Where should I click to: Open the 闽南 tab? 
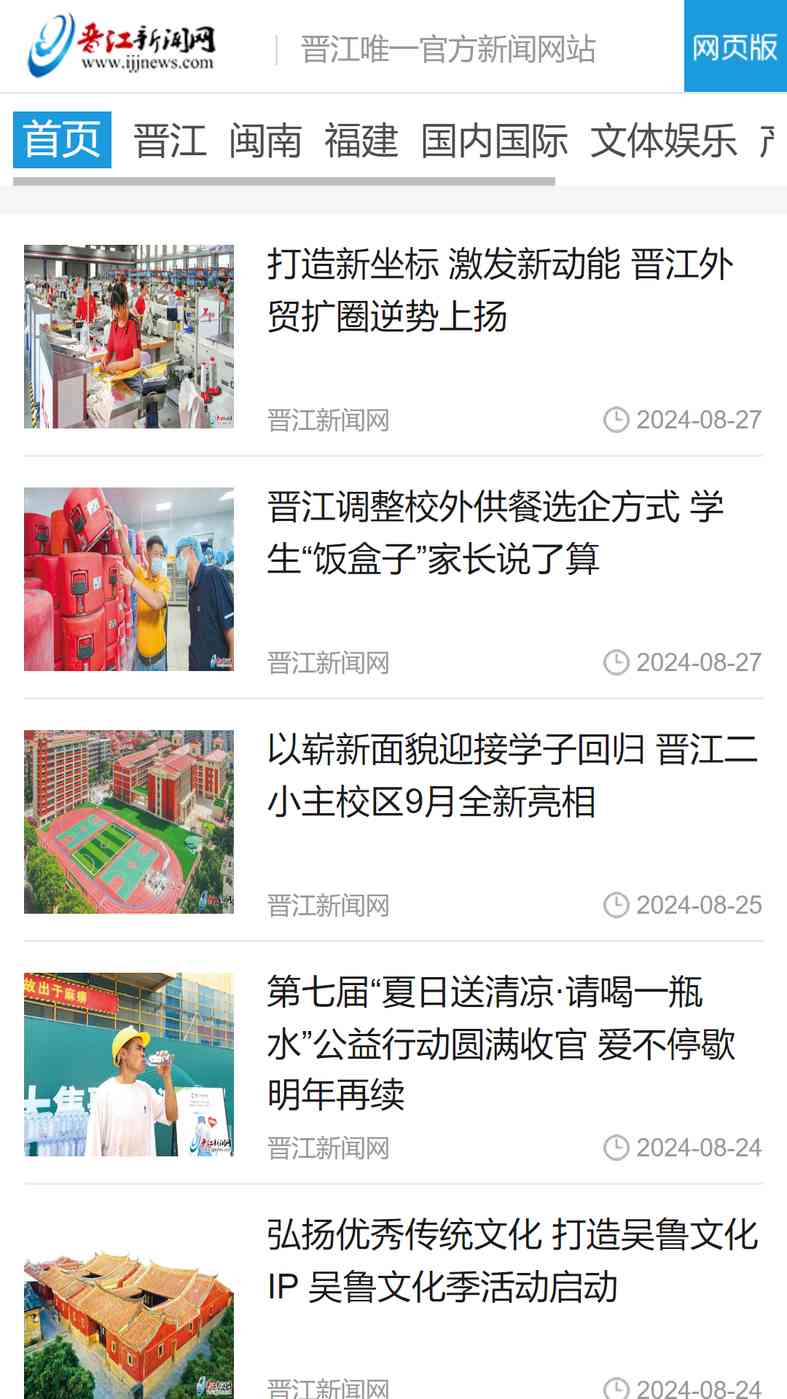265,141
